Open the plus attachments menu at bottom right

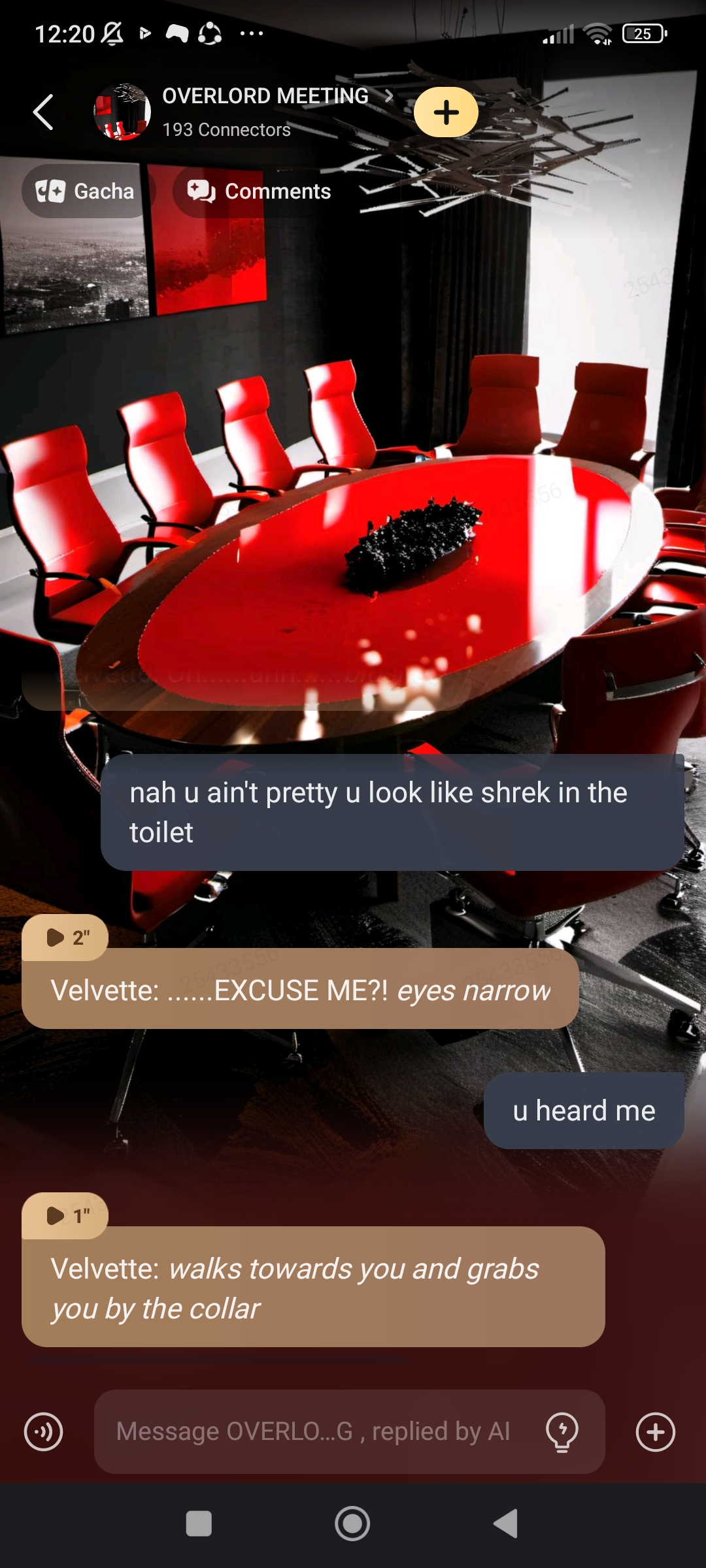[655, 1432]
